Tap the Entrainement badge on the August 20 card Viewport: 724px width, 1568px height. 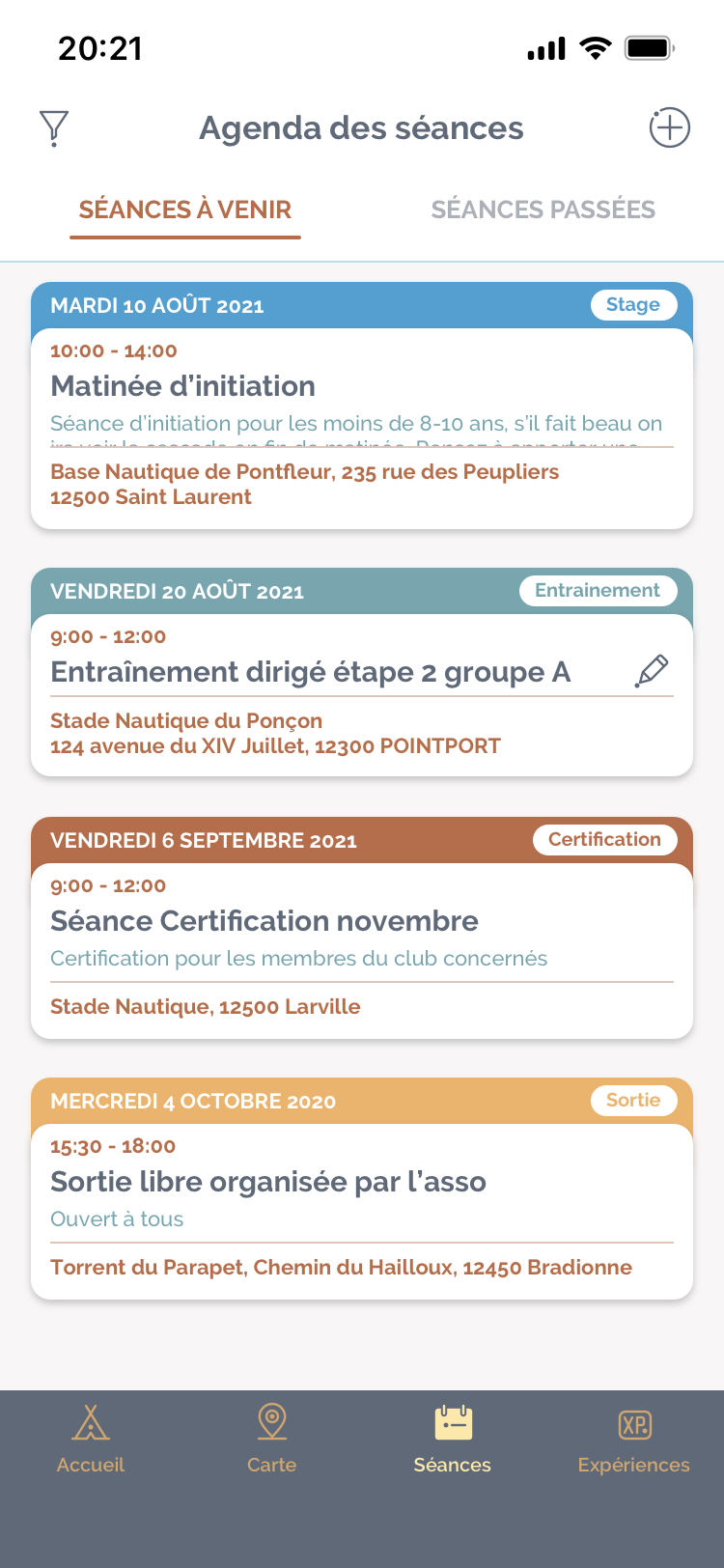[598, 590]
